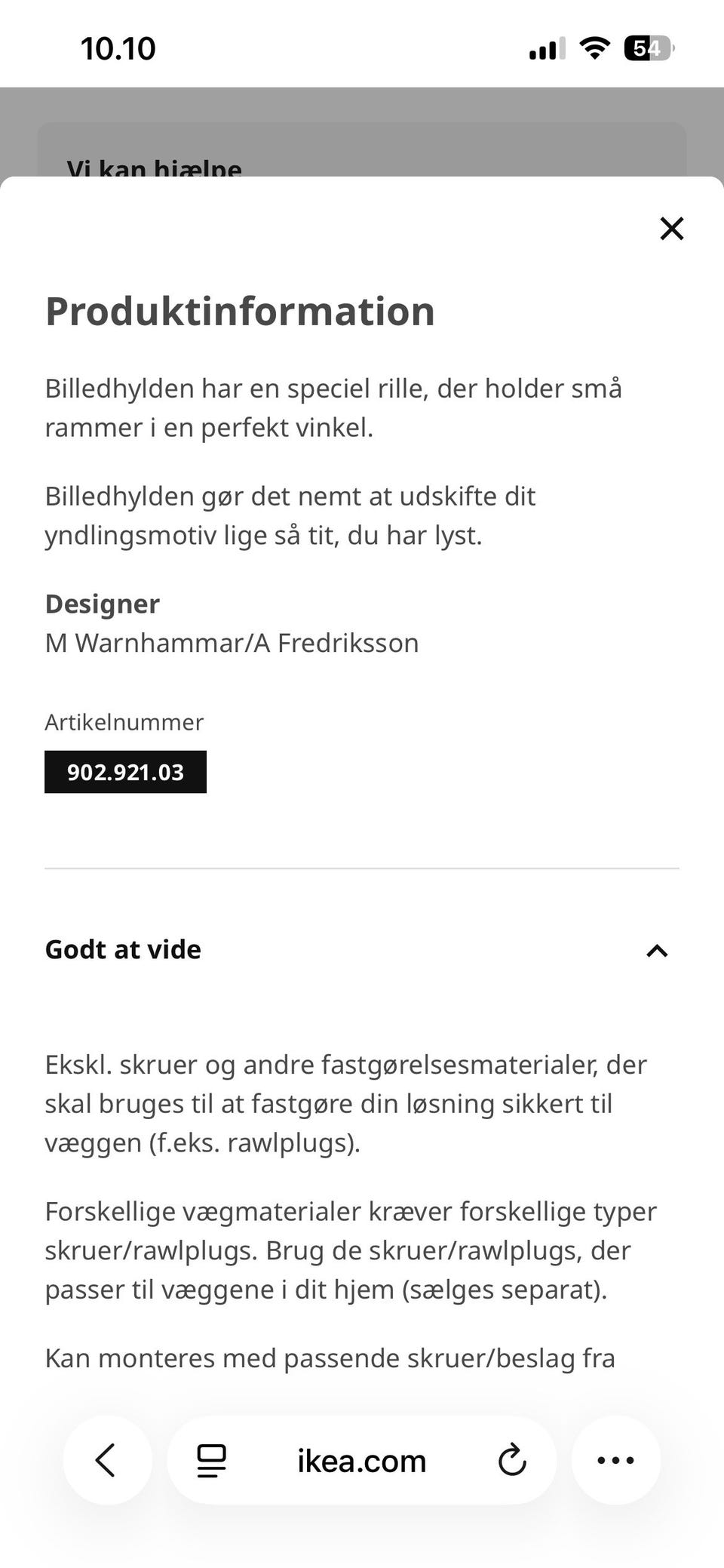
Task: Tap the chevron next to Godt at vide
Action: tap(658, 952)
